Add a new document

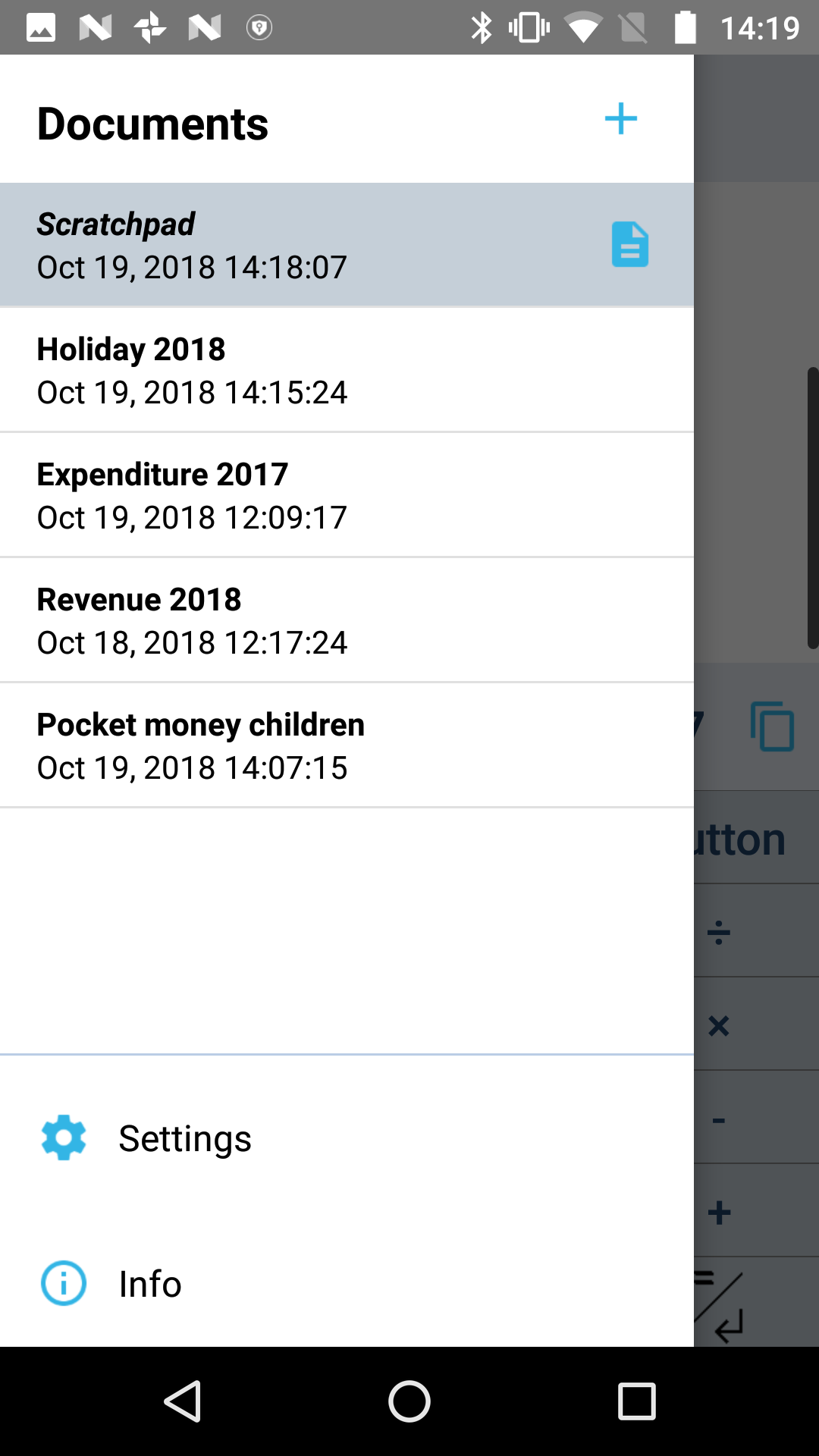[620, 119]
